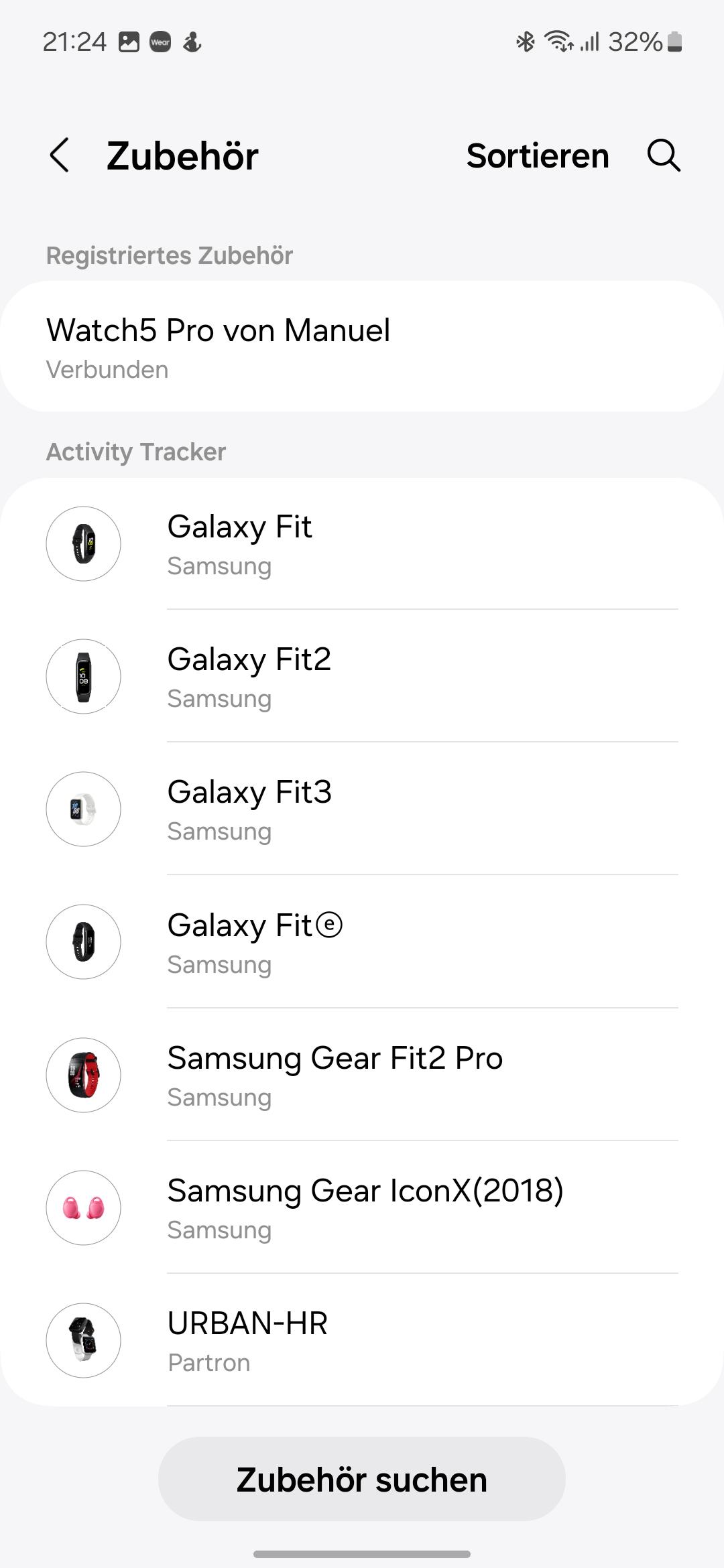Select Galaxy Fit from the tracker list
The height and width of the screenshot is (1568, 724).
click(362, 544)
